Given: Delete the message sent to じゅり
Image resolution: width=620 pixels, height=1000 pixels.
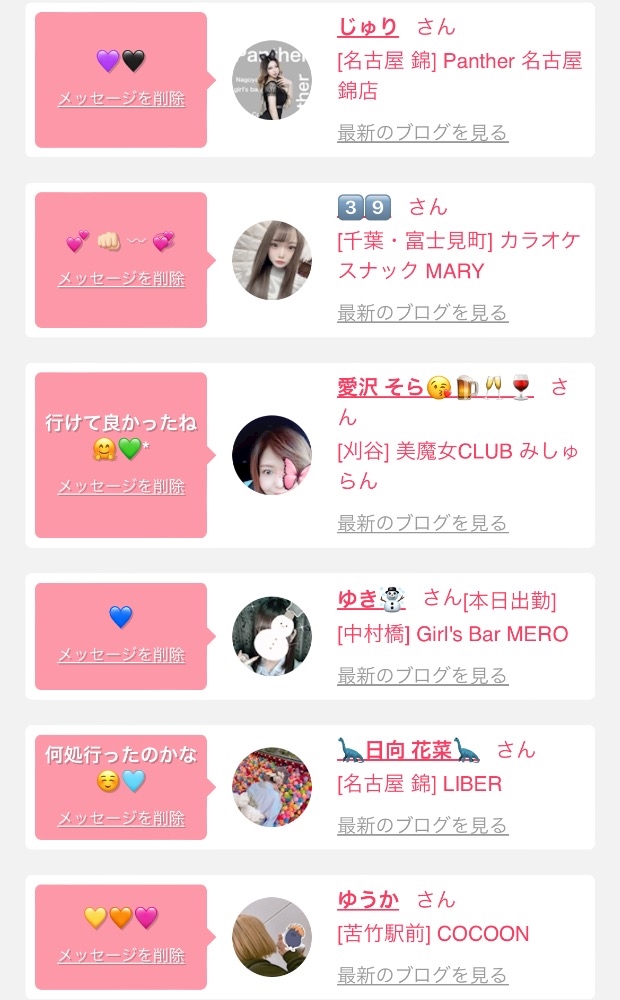Looking at the screenshot, I should 121,99.
